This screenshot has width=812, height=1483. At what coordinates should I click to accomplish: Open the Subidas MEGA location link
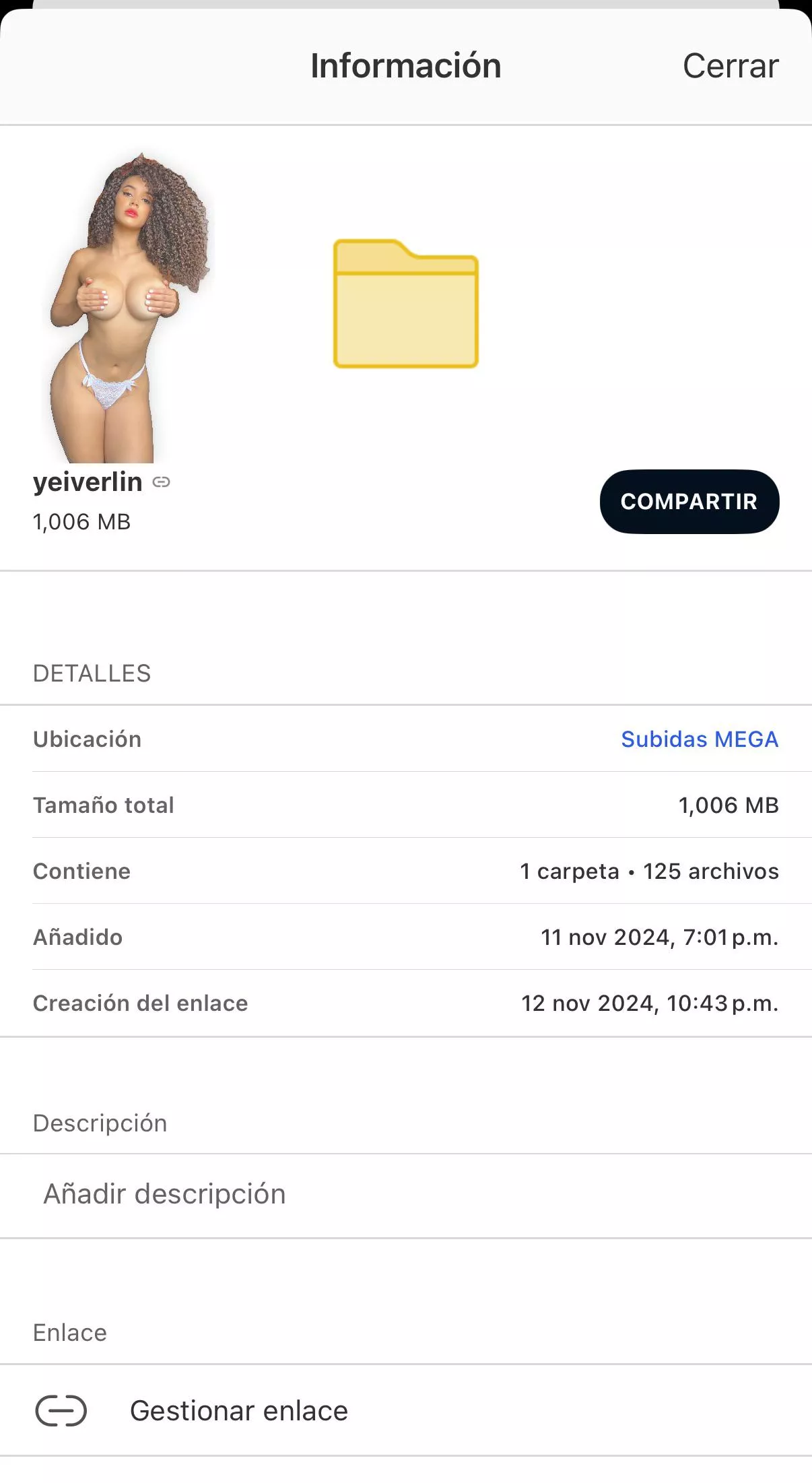pos(699,739)
